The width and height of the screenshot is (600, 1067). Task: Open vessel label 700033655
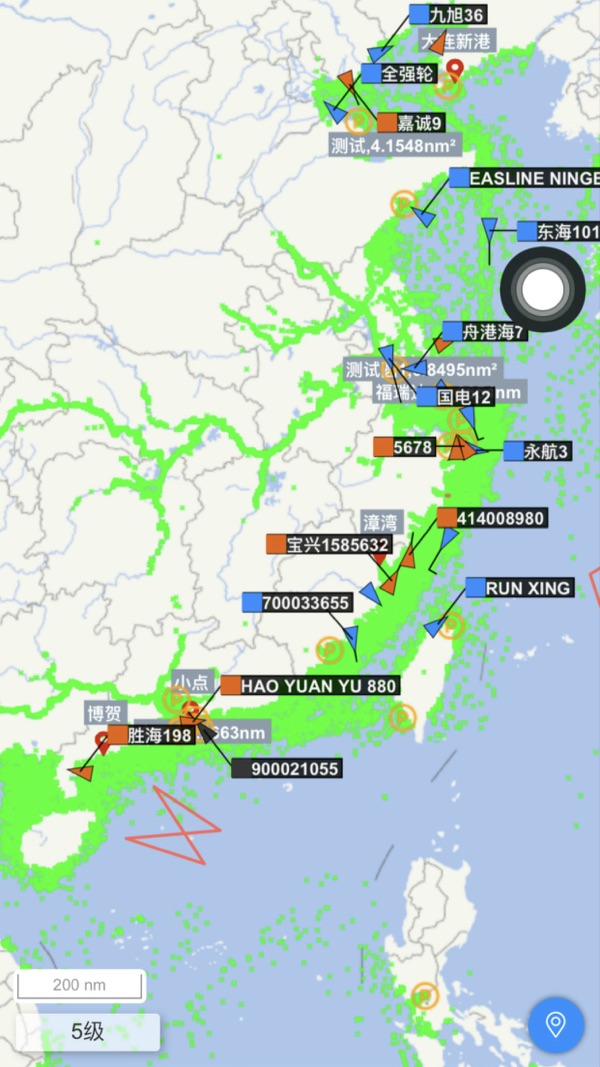click(298, 602)
